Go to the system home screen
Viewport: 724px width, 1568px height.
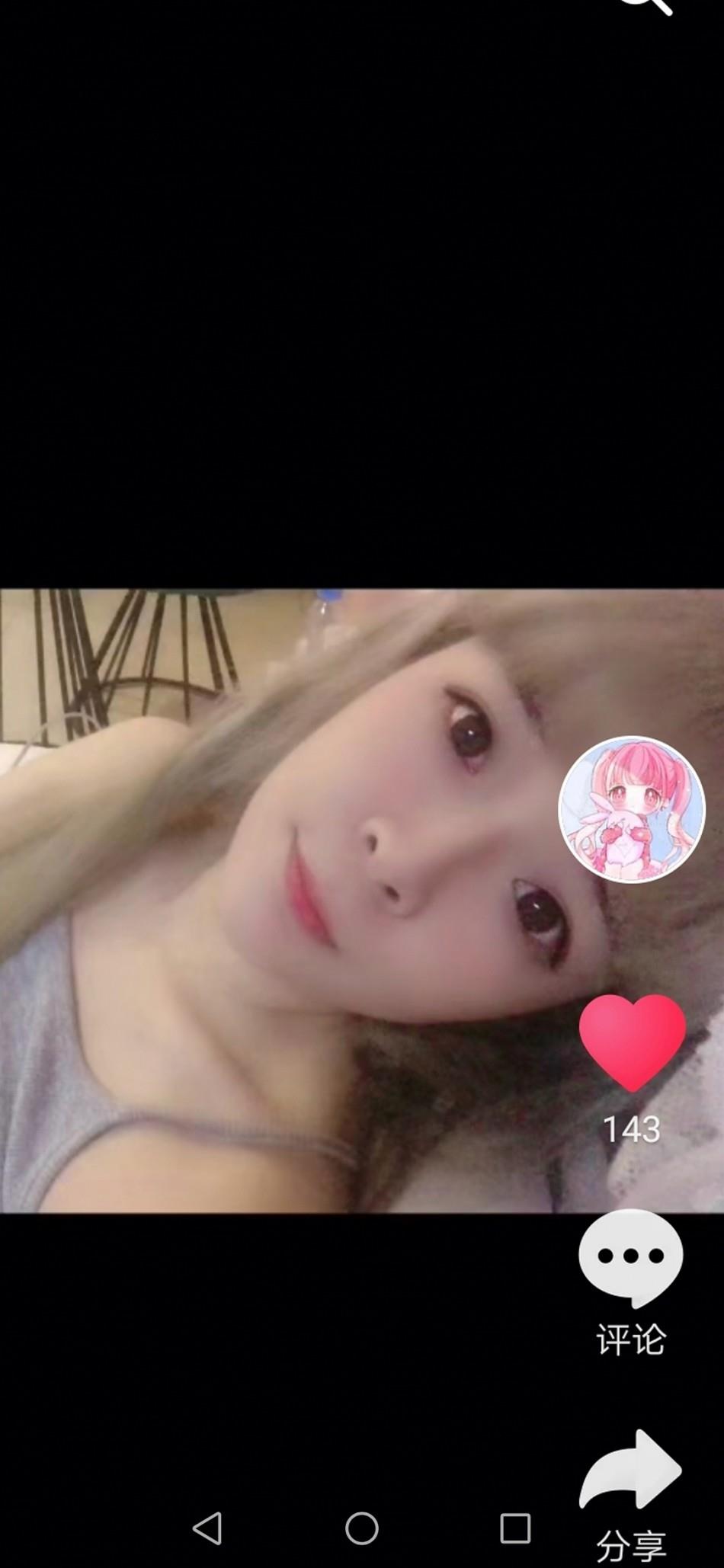pos(362,1528)
